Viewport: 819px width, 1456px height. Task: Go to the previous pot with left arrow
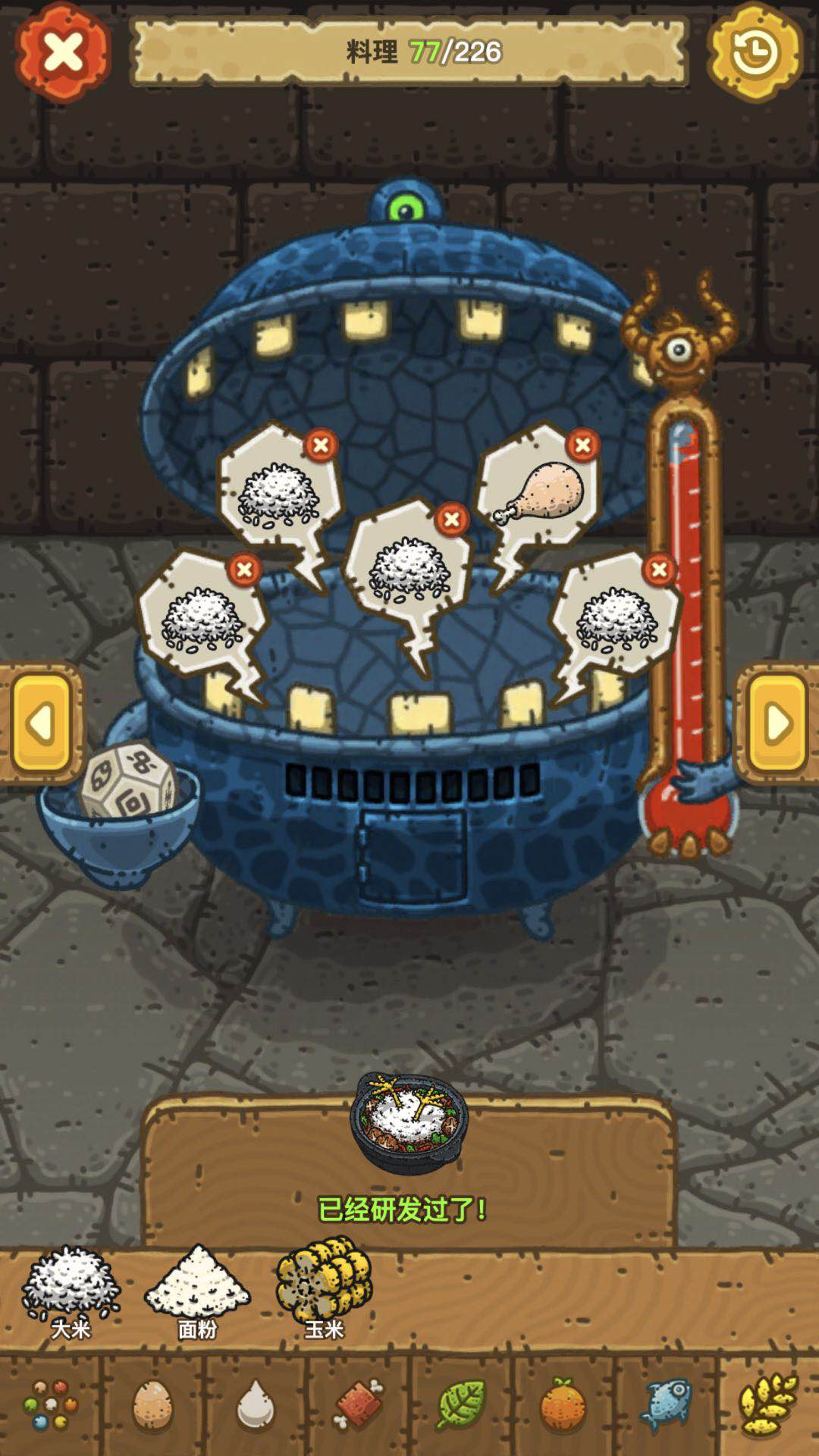tap(42, 723)
